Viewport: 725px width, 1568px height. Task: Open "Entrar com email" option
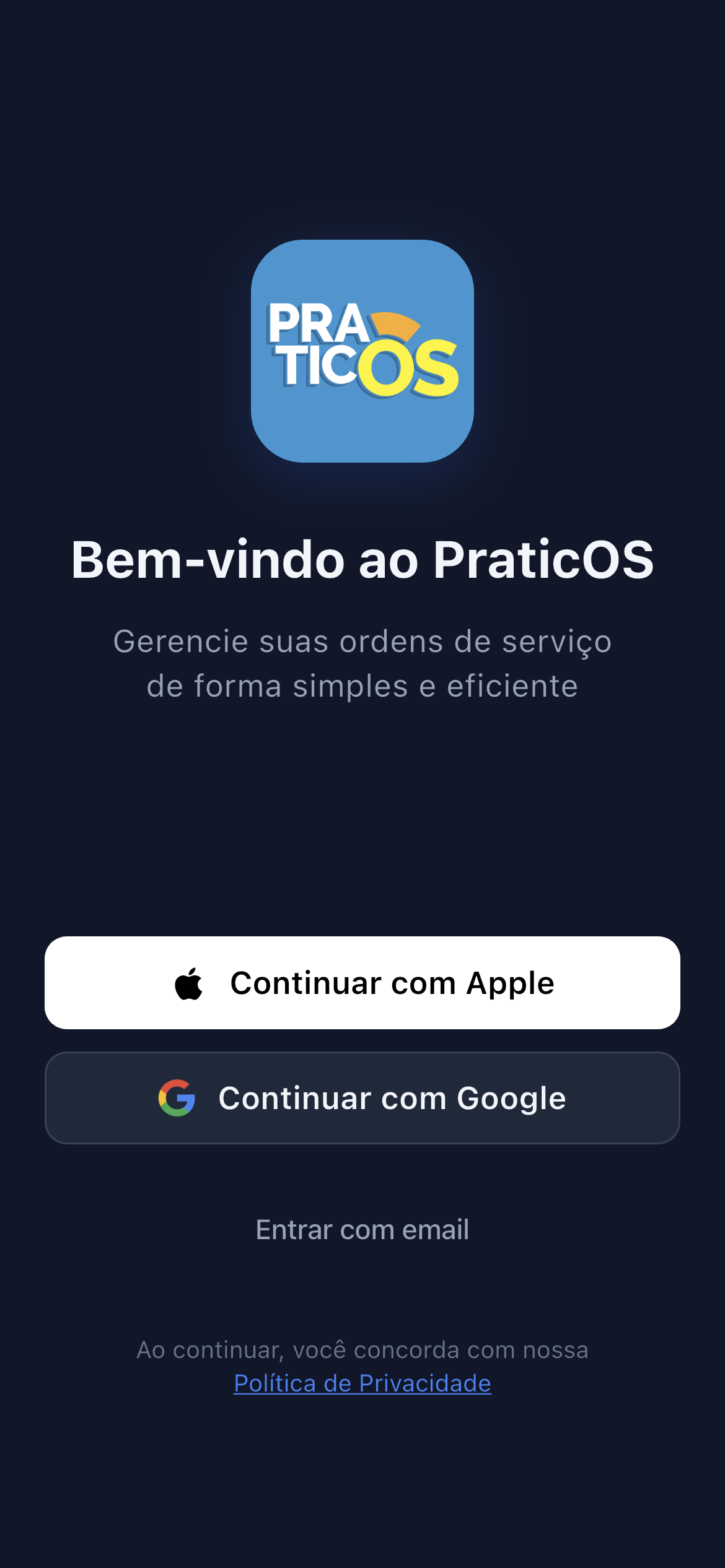point(362,1229)
